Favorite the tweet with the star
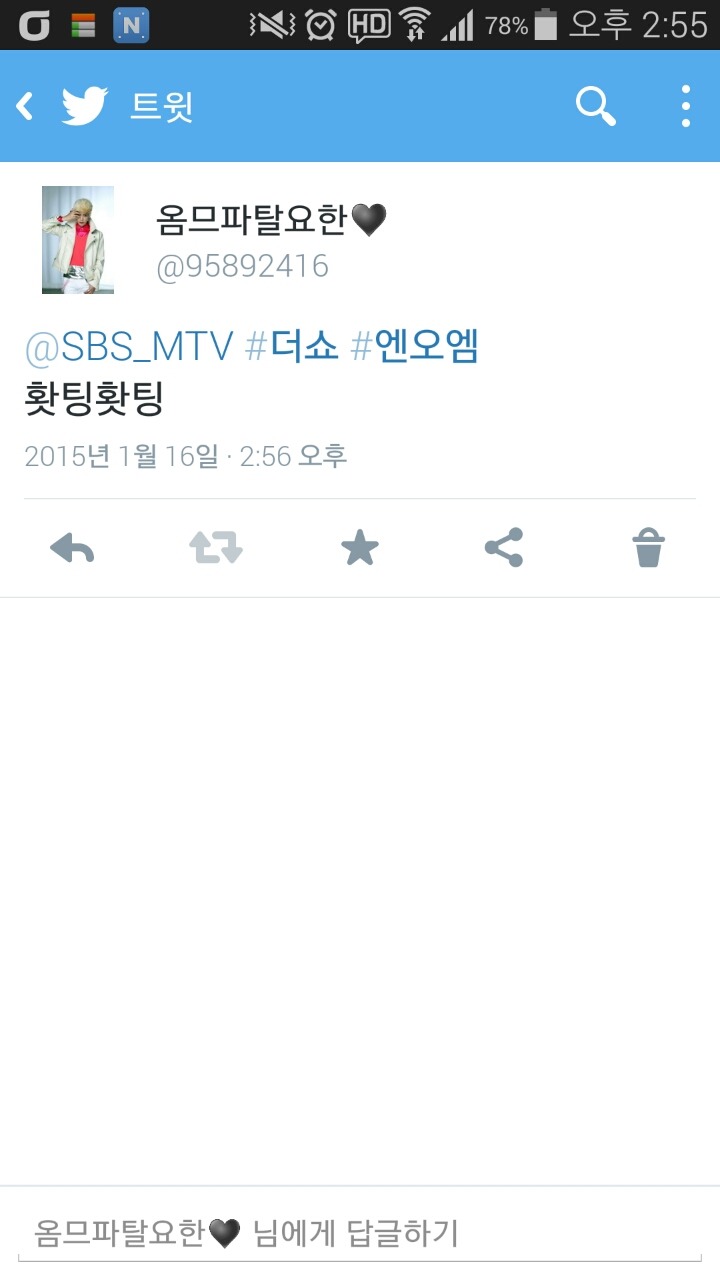The width and height of the screenshot is (720, 1280). click(x=360, y=548)
